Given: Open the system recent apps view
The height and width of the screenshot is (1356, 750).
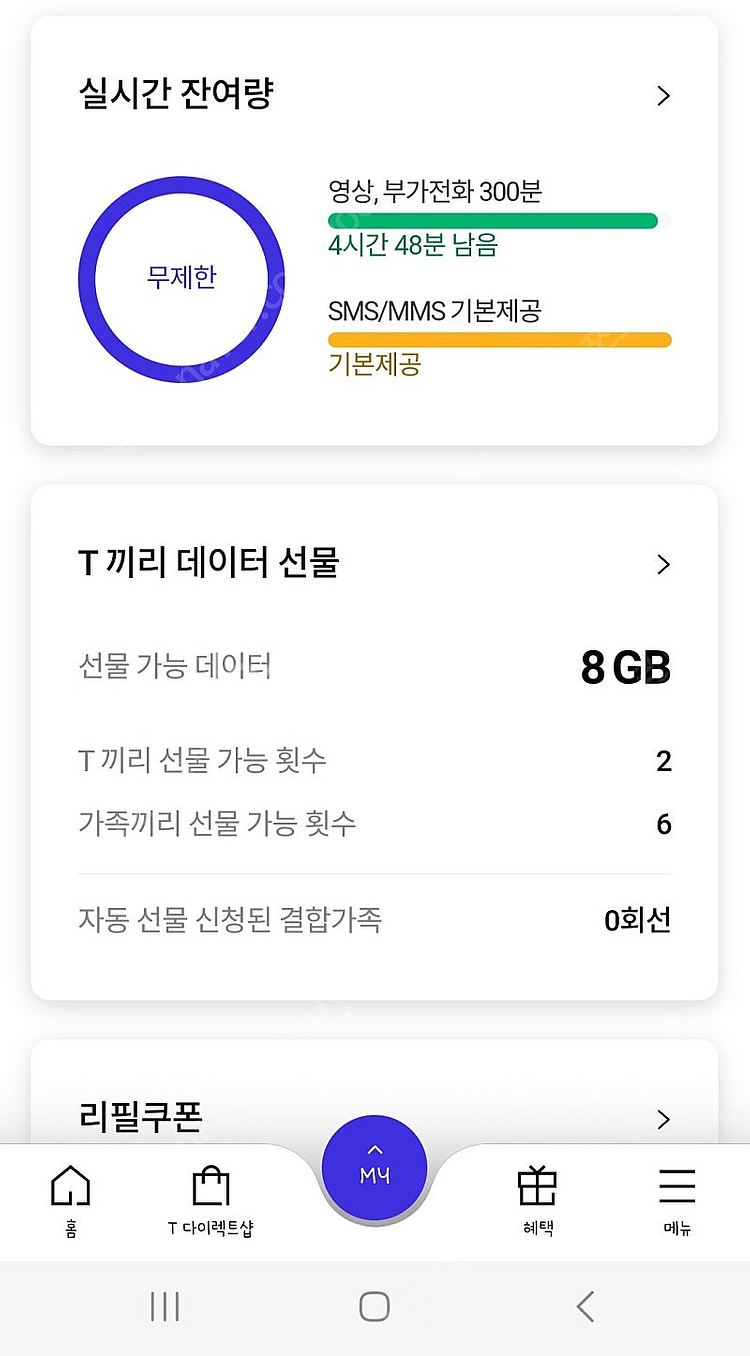Looking at the screenshot, I should pos(164,1306).
